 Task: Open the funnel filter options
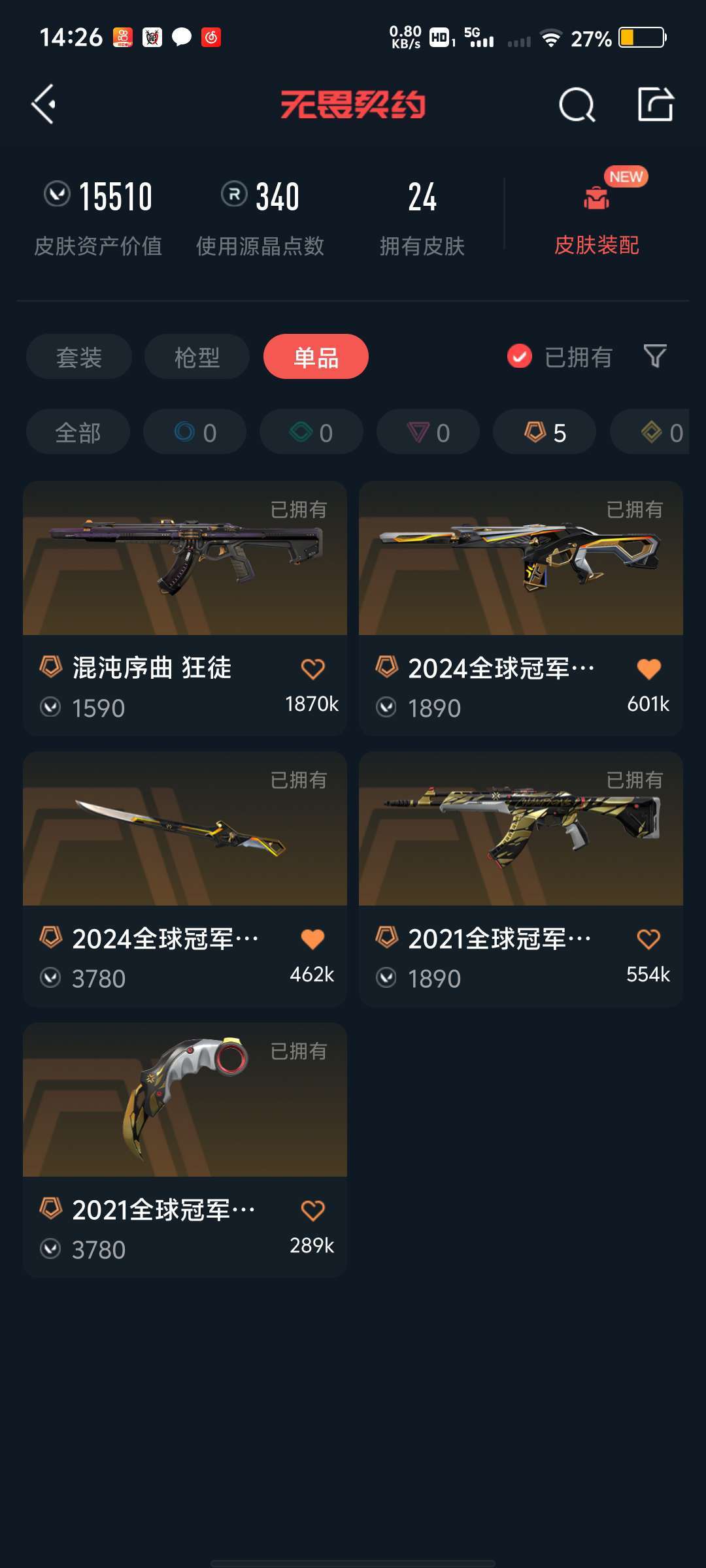655,357
